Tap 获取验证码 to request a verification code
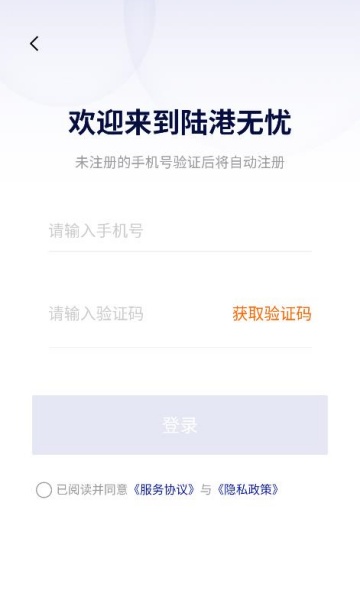360x600 pixels. tap(272, 314)
